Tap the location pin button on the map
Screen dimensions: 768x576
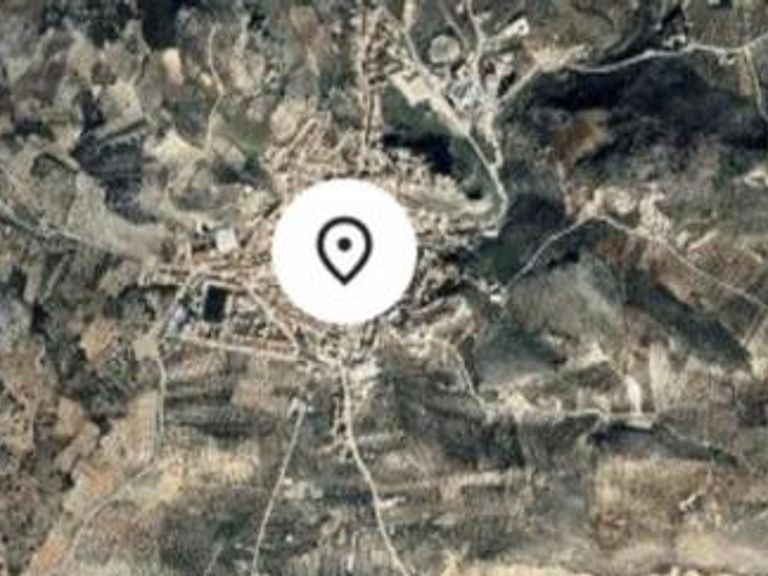344,251
